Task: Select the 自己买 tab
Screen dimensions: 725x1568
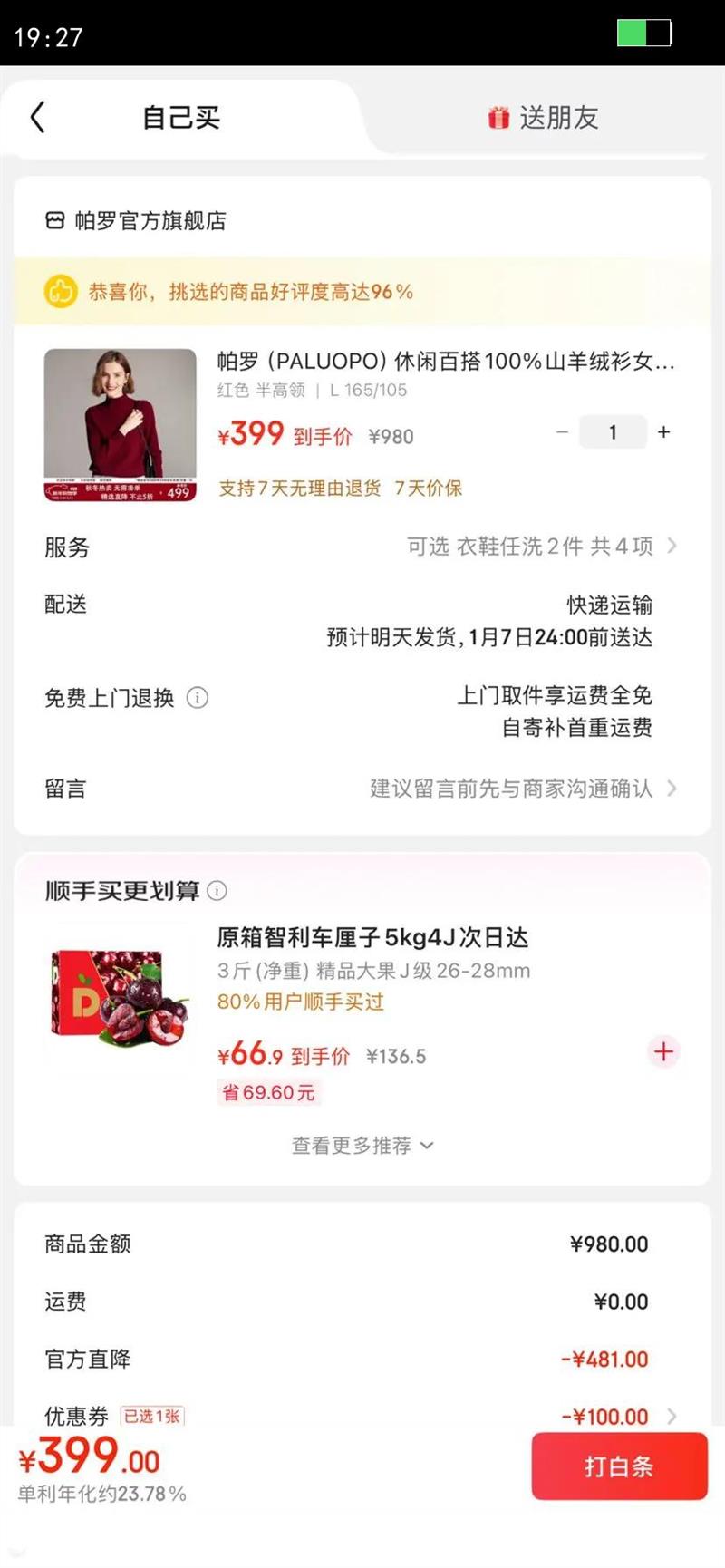Action: tap(181, 117)
